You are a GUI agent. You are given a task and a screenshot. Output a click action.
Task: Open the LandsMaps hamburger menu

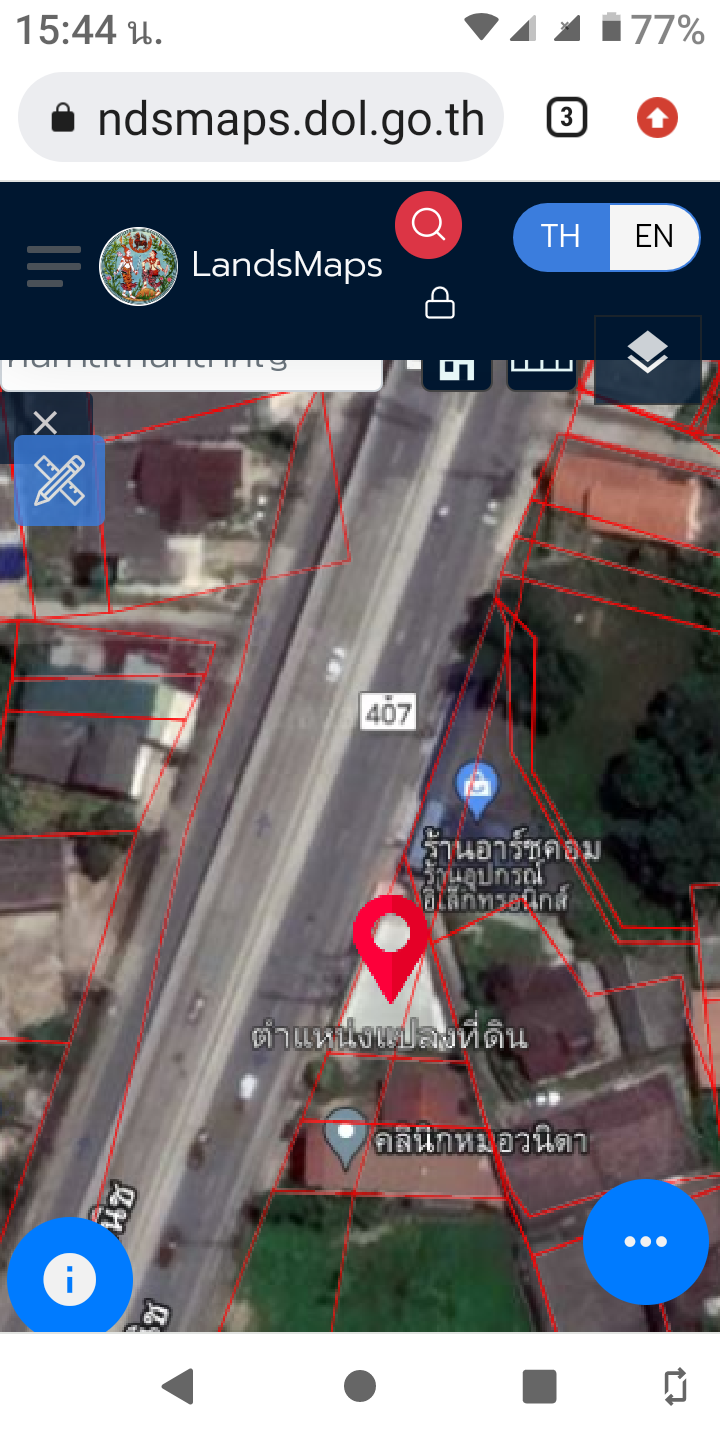[x=53, y=266]
